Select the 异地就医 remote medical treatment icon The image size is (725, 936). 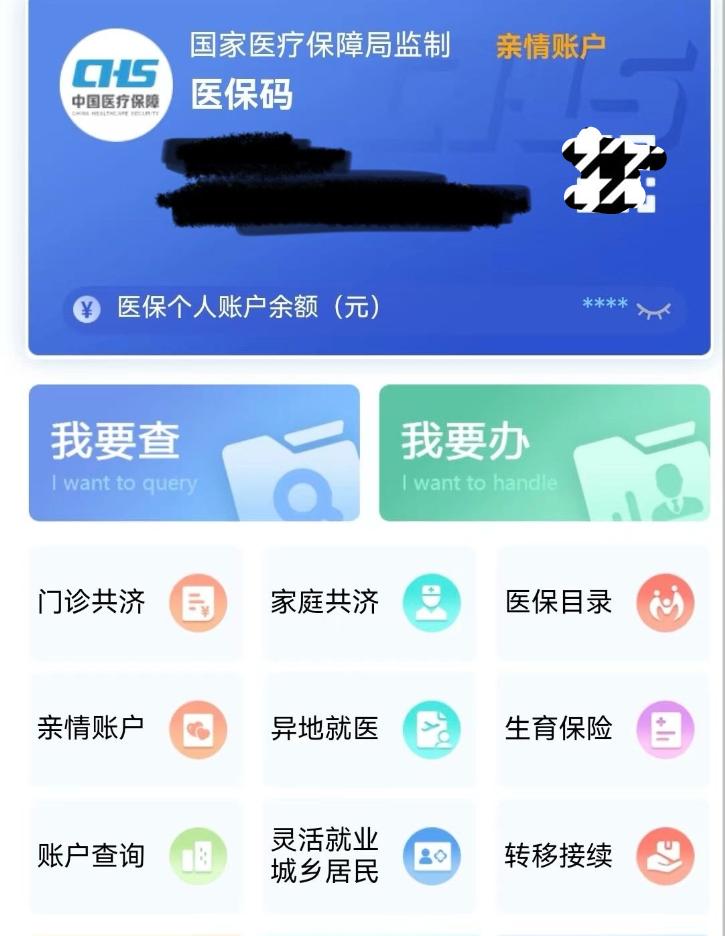432,730
